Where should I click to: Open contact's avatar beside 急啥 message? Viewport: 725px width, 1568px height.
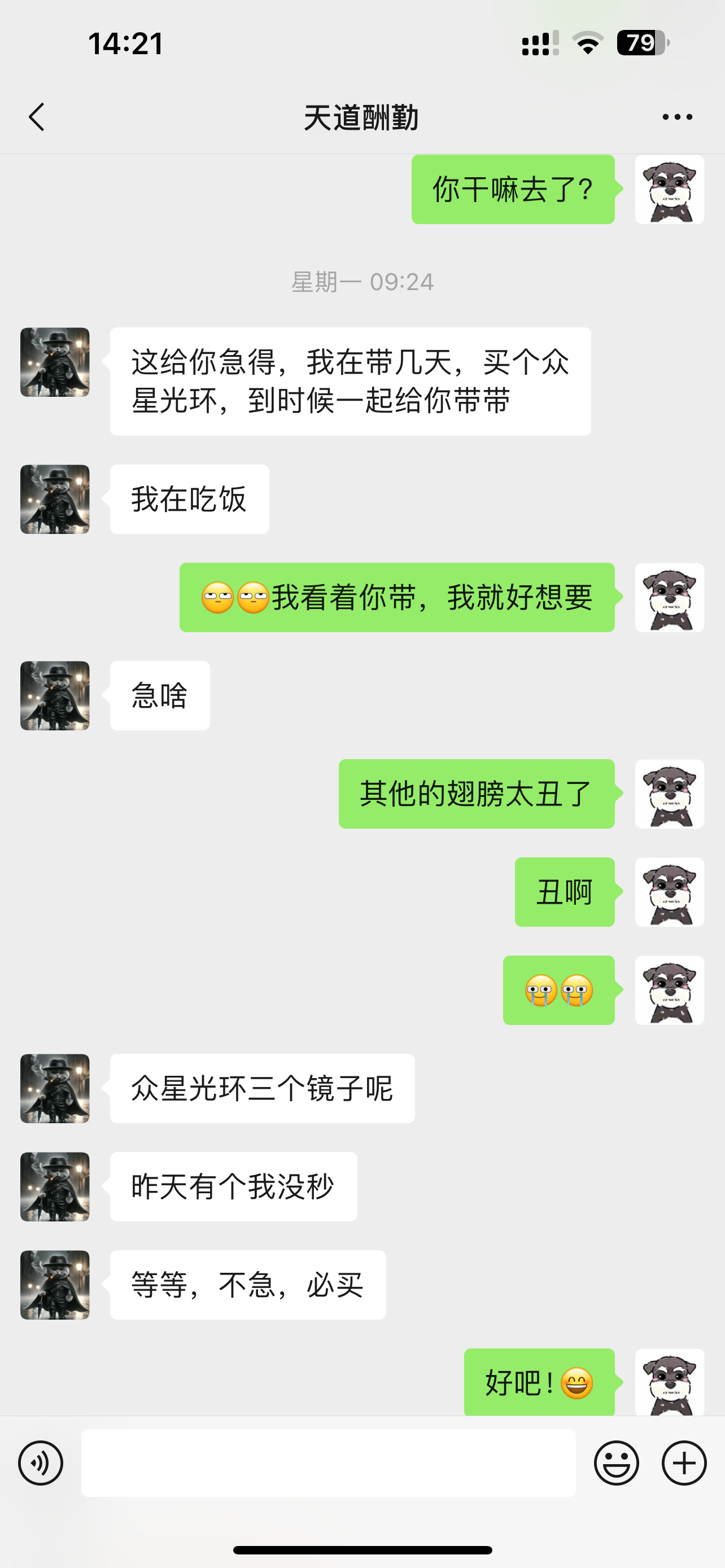[55, 696]
